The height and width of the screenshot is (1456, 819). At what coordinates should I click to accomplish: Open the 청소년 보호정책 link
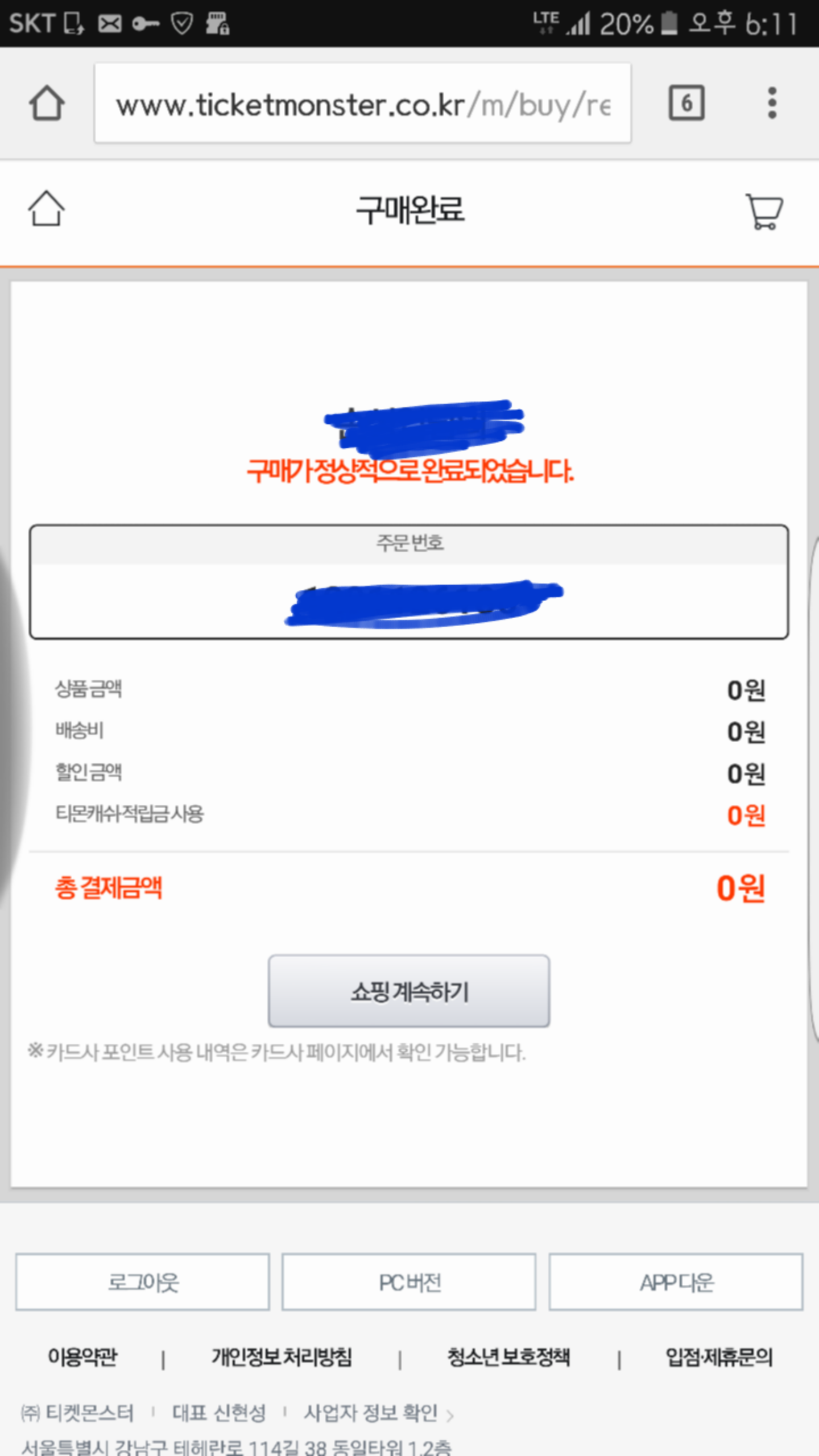pyautogui.click(x=508, y=1357)
